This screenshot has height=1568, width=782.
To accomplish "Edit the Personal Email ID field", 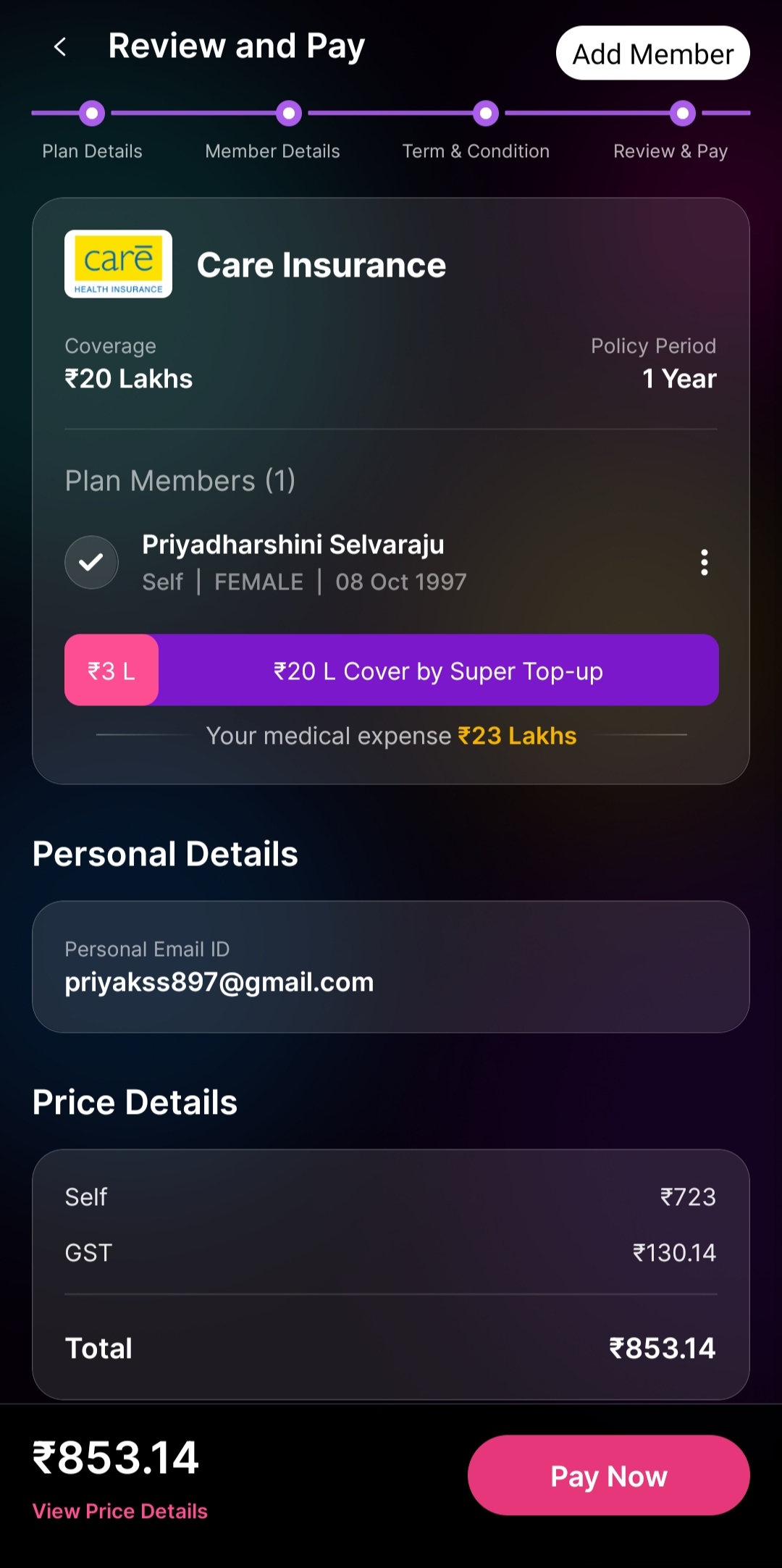I will point(390,967).
